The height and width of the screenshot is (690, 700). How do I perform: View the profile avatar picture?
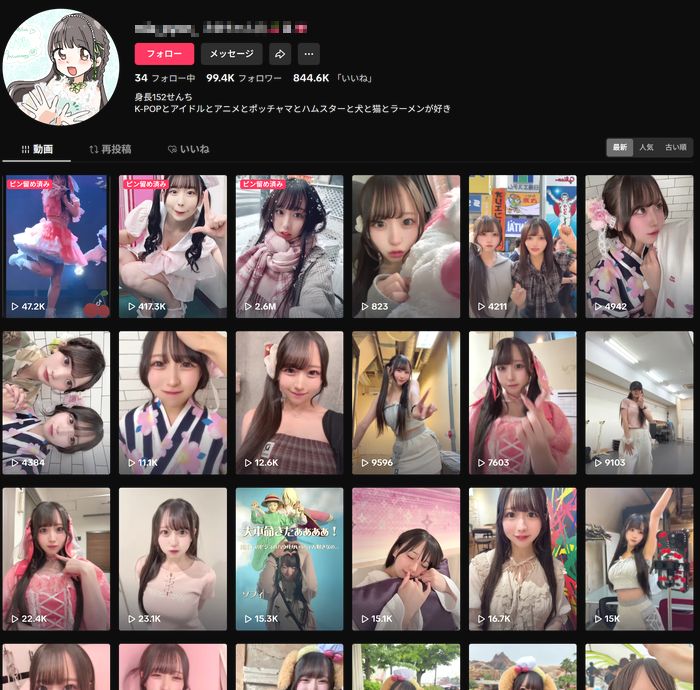[61, 67]
